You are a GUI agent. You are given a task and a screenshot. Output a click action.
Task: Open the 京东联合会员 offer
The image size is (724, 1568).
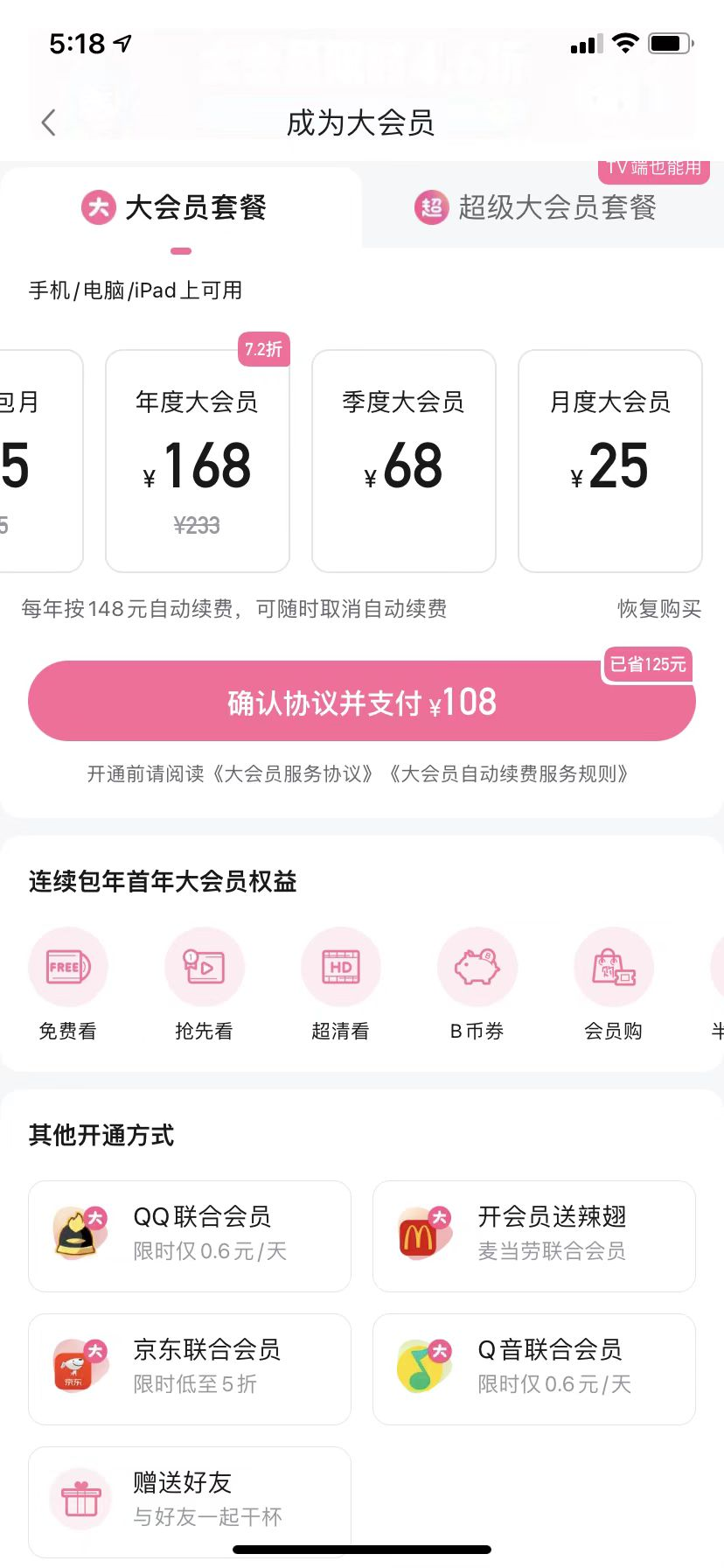click(190, 1368)
